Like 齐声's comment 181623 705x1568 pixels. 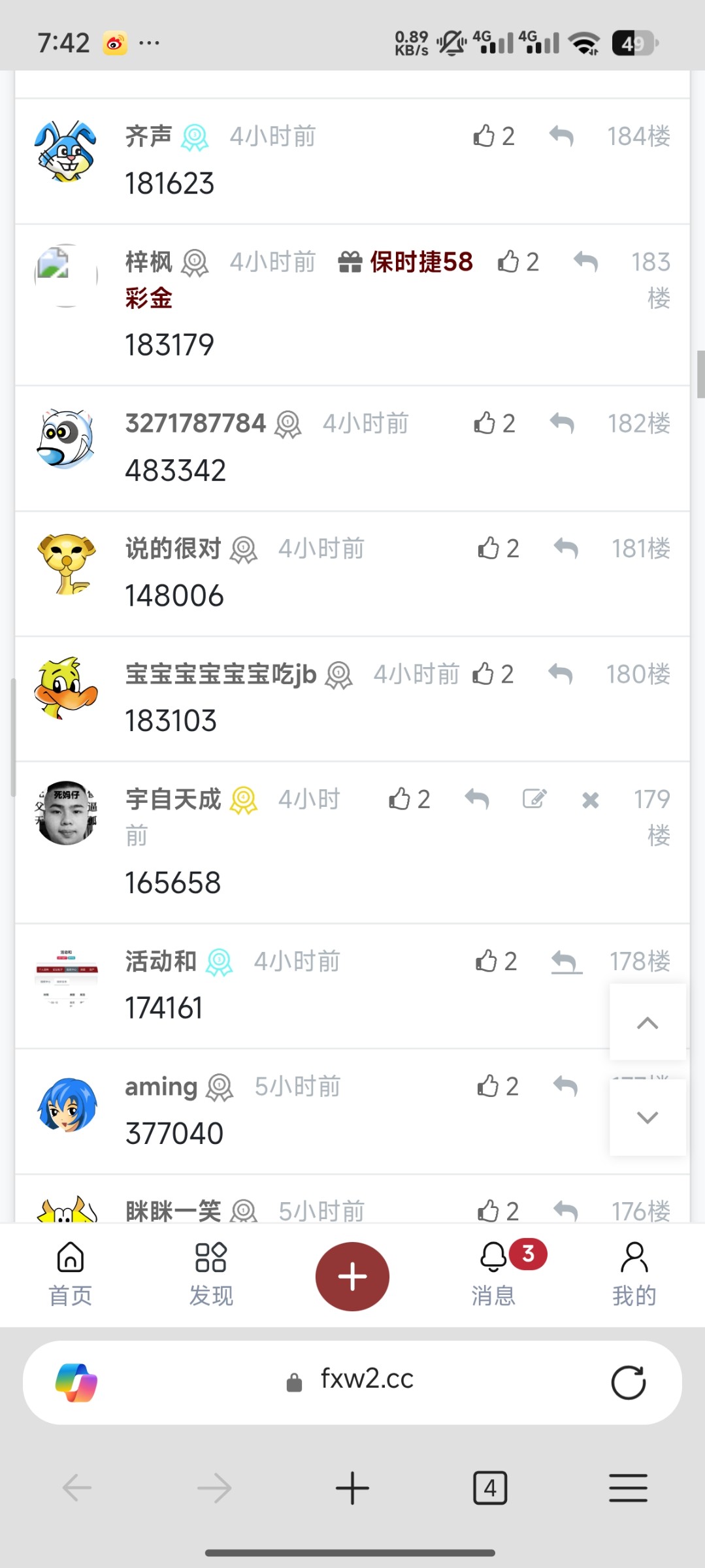coord(484,136)
